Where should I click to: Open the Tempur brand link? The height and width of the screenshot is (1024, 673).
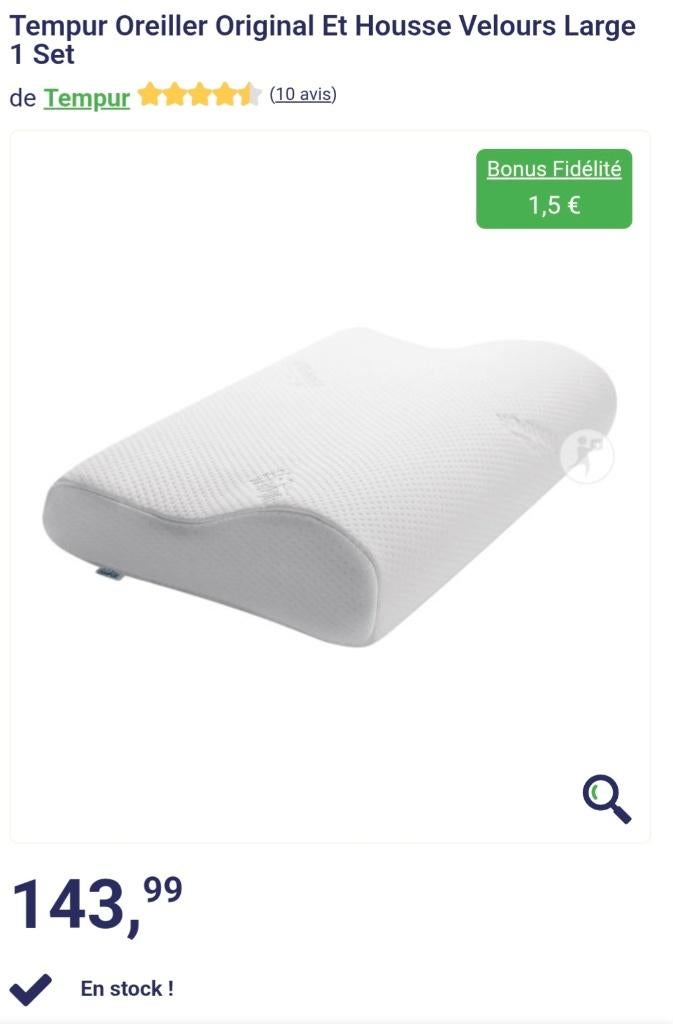click(x=87, y=99)
